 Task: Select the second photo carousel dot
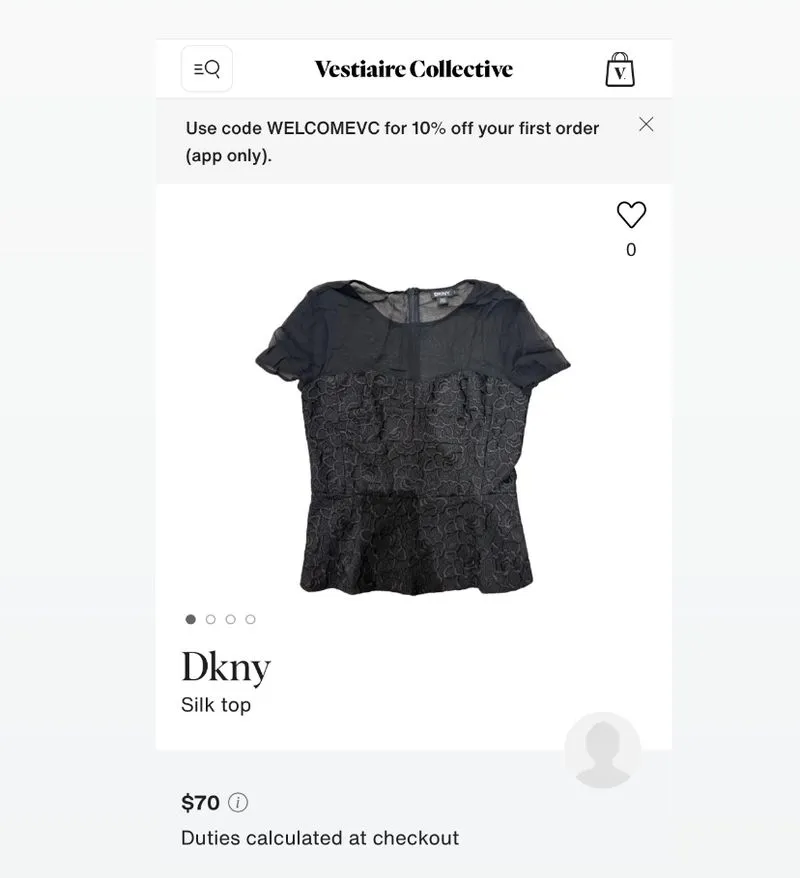(211, 619)
